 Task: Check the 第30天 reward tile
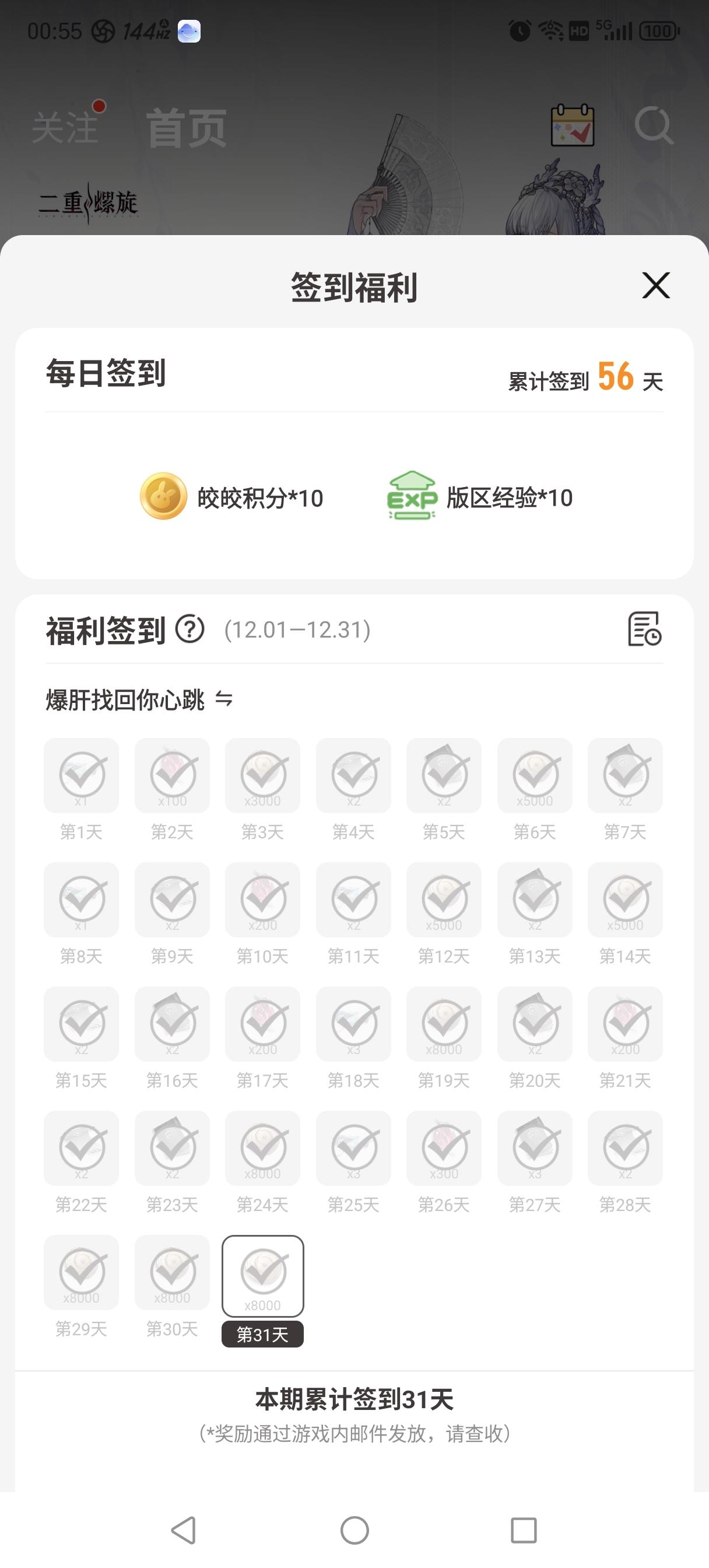point(172,1272)
